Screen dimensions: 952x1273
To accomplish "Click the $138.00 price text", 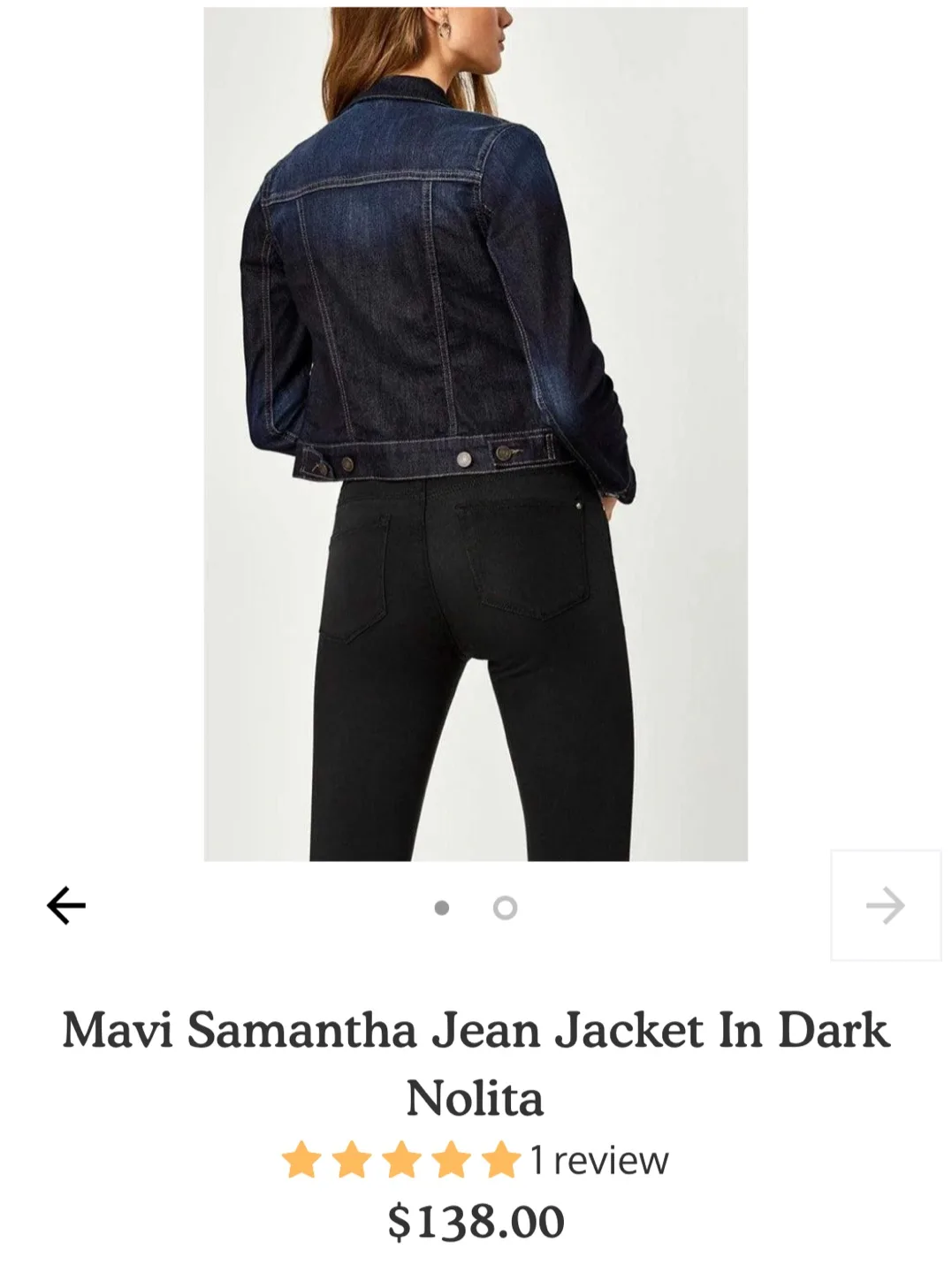I will (x=476, y=1223).
